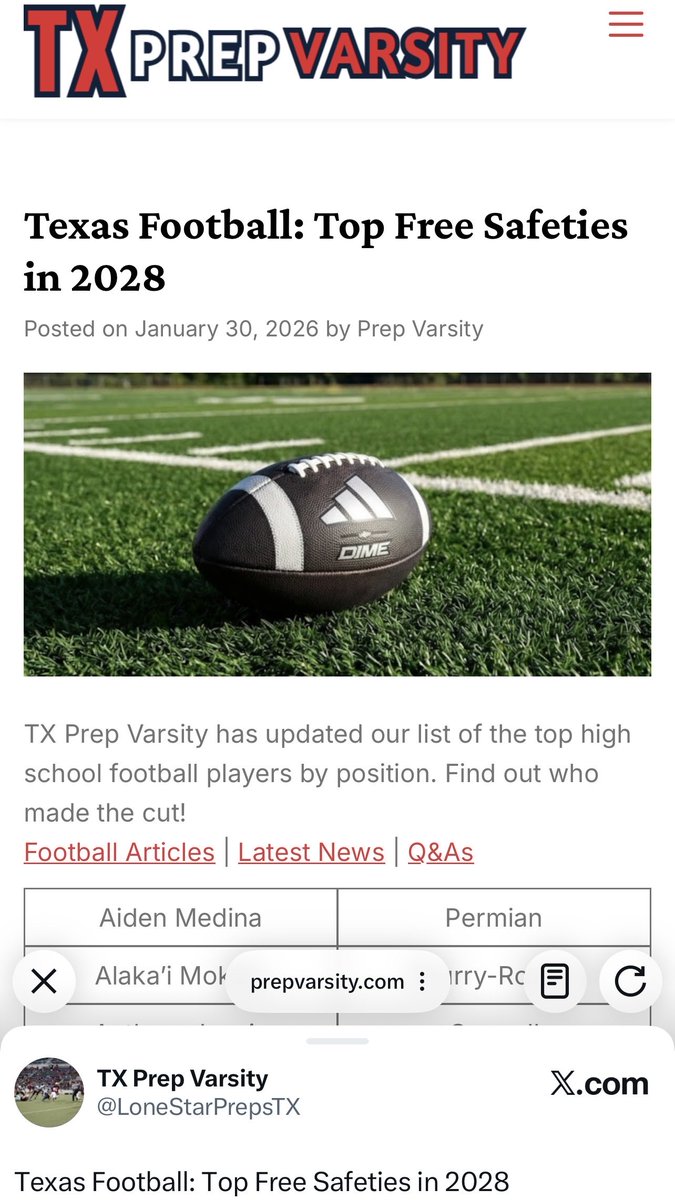Open TX Prep Varsity profile avatar
The height and width of the screenshot is (1200, 675).
pos(49,1092)
